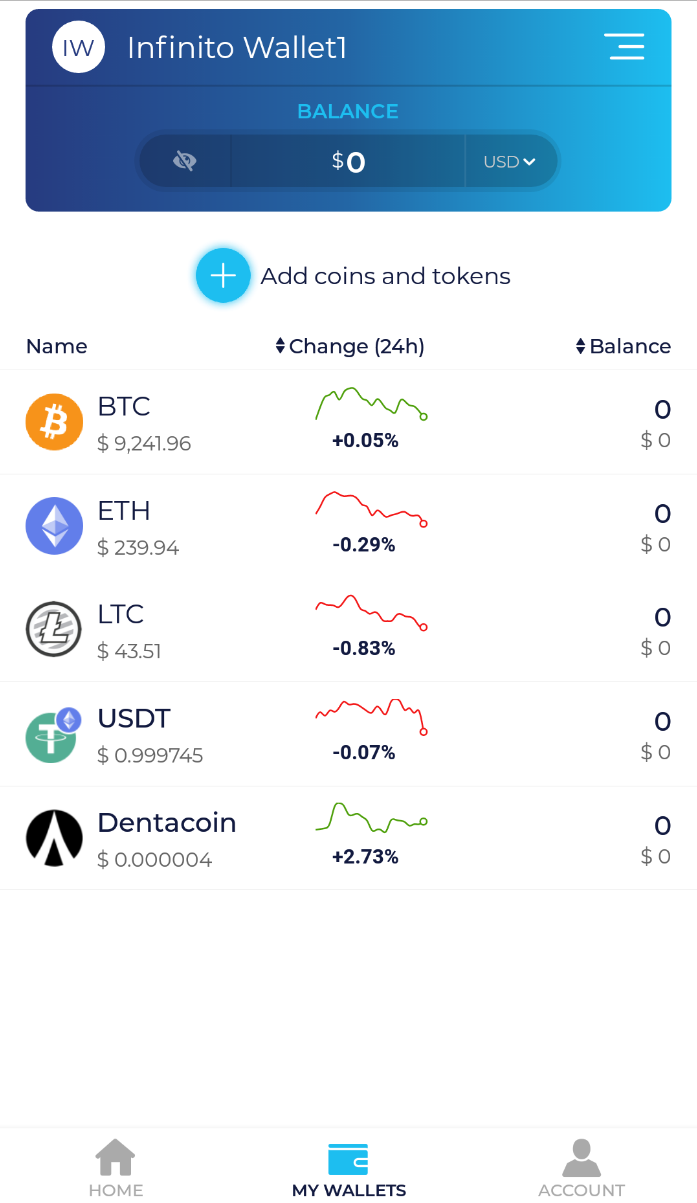This screenshot has height=1203, width=697.
Task: Toggle balance visibility eye icon
Action: tap(184, 161)
